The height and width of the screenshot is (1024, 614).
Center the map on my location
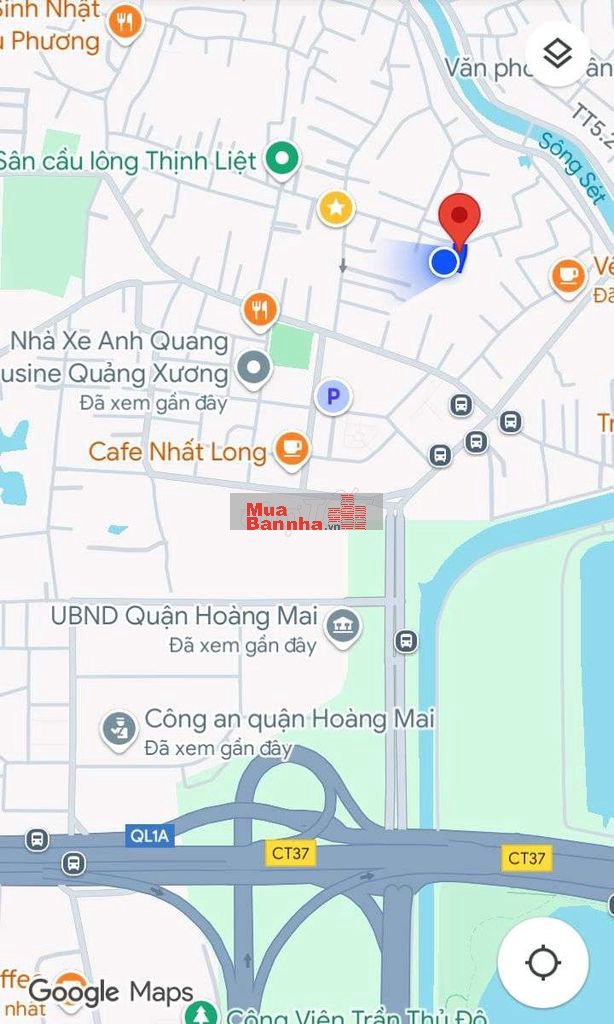pos(543,963)
